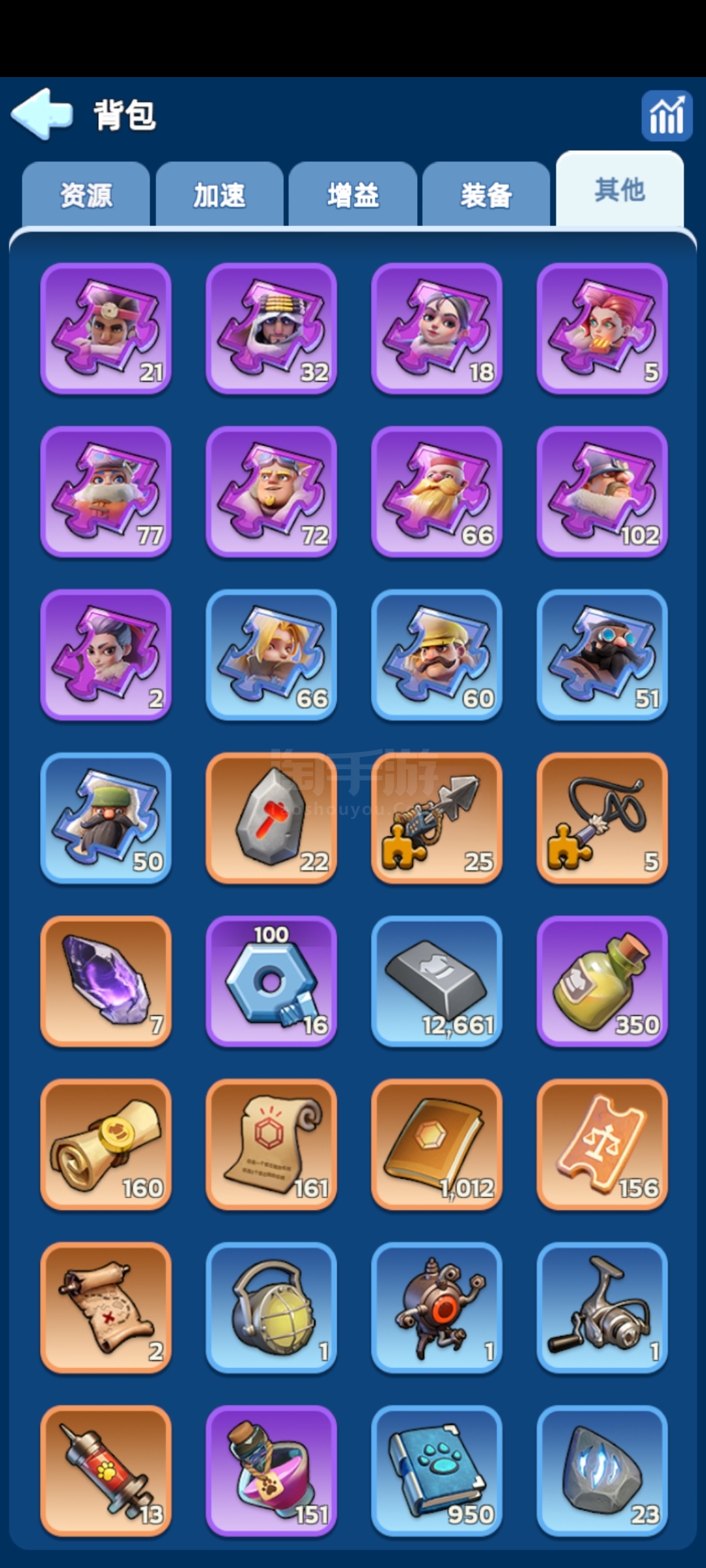
Task: Open the 增益 tab
Action: click(353, 195)
